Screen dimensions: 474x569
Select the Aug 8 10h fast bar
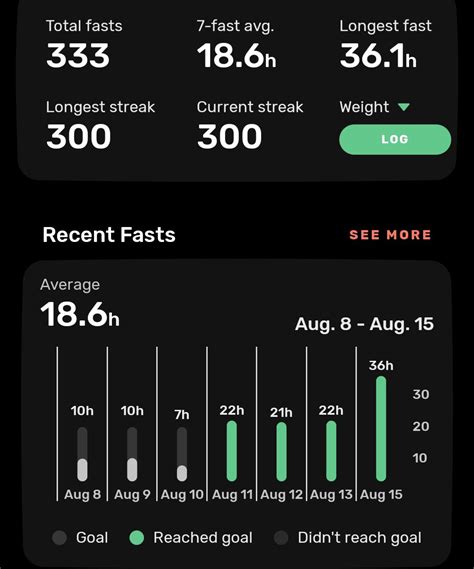point(82,454)
